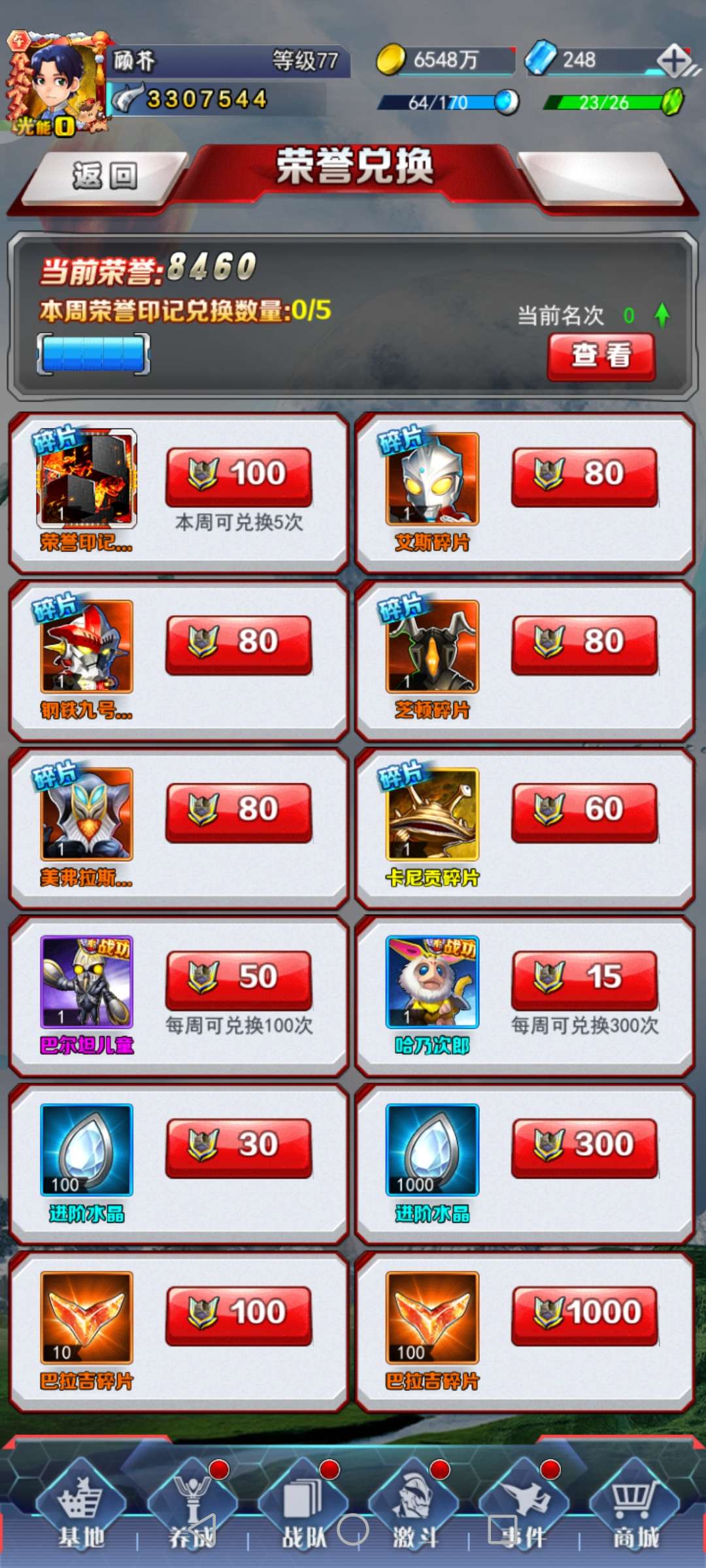Exchange 芝顿碎片 for 80 honor

click(x=584, y=644)
